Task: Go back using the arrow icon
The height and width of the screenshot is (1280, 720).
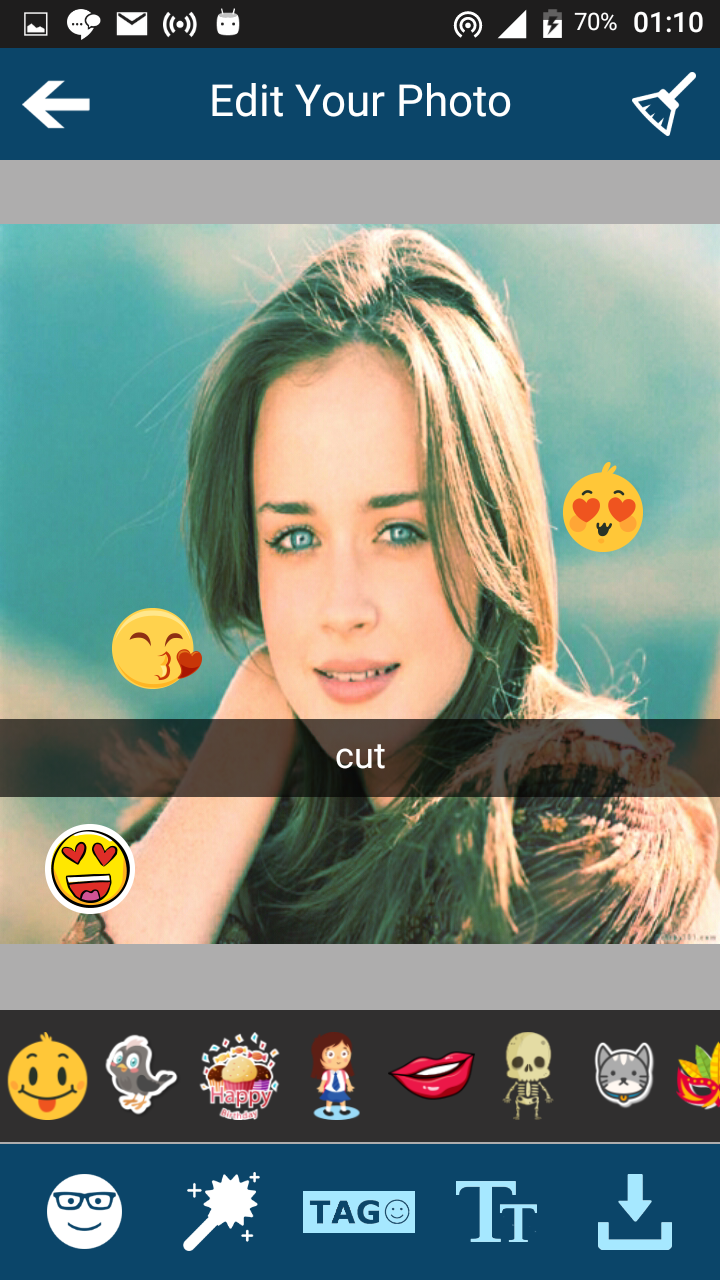Action: point(56,103)
